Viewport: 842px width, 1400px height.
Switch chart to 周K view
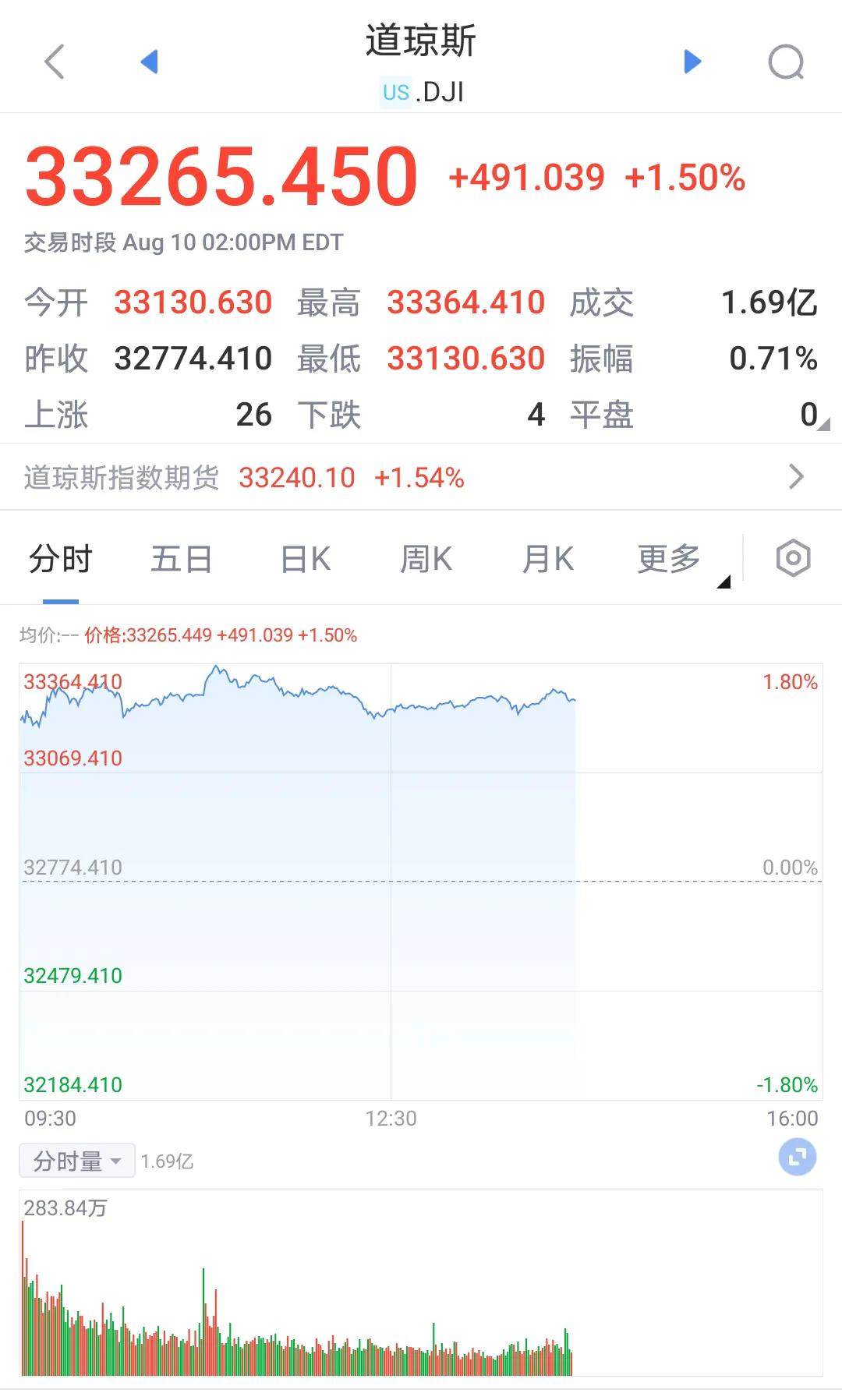click(425, 558)
